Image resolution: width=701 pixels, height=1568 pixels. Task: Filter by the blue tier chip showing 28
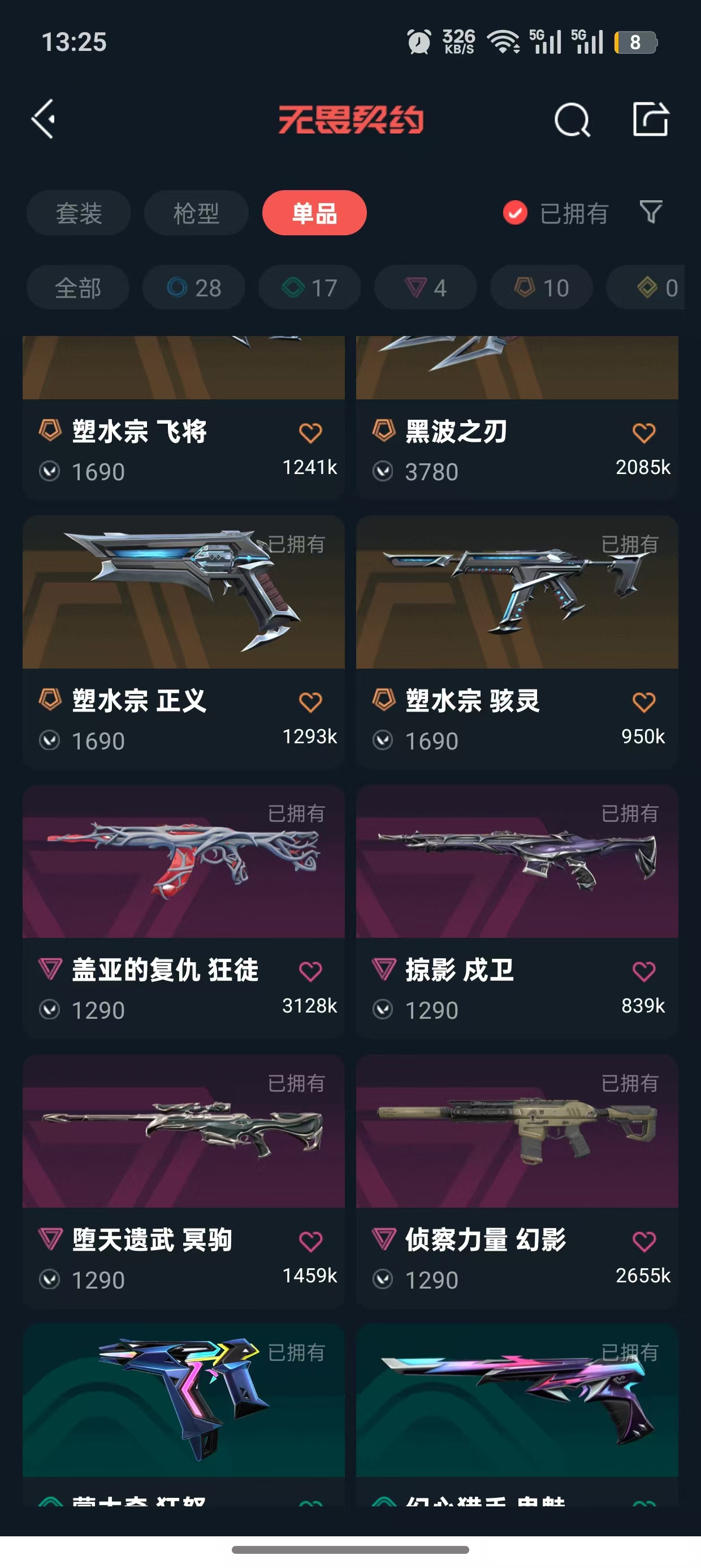tap(194, 287)
